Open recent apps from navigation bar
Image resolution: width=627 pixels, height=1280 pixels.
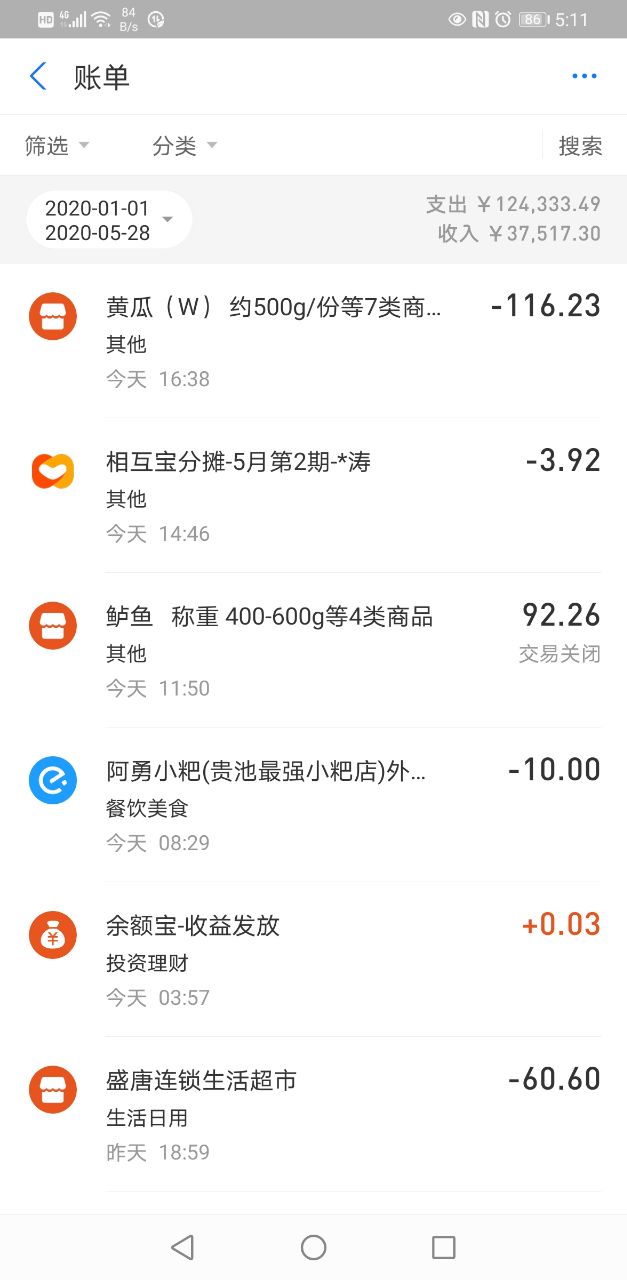pyautogui.click(x=443, y=1247)
